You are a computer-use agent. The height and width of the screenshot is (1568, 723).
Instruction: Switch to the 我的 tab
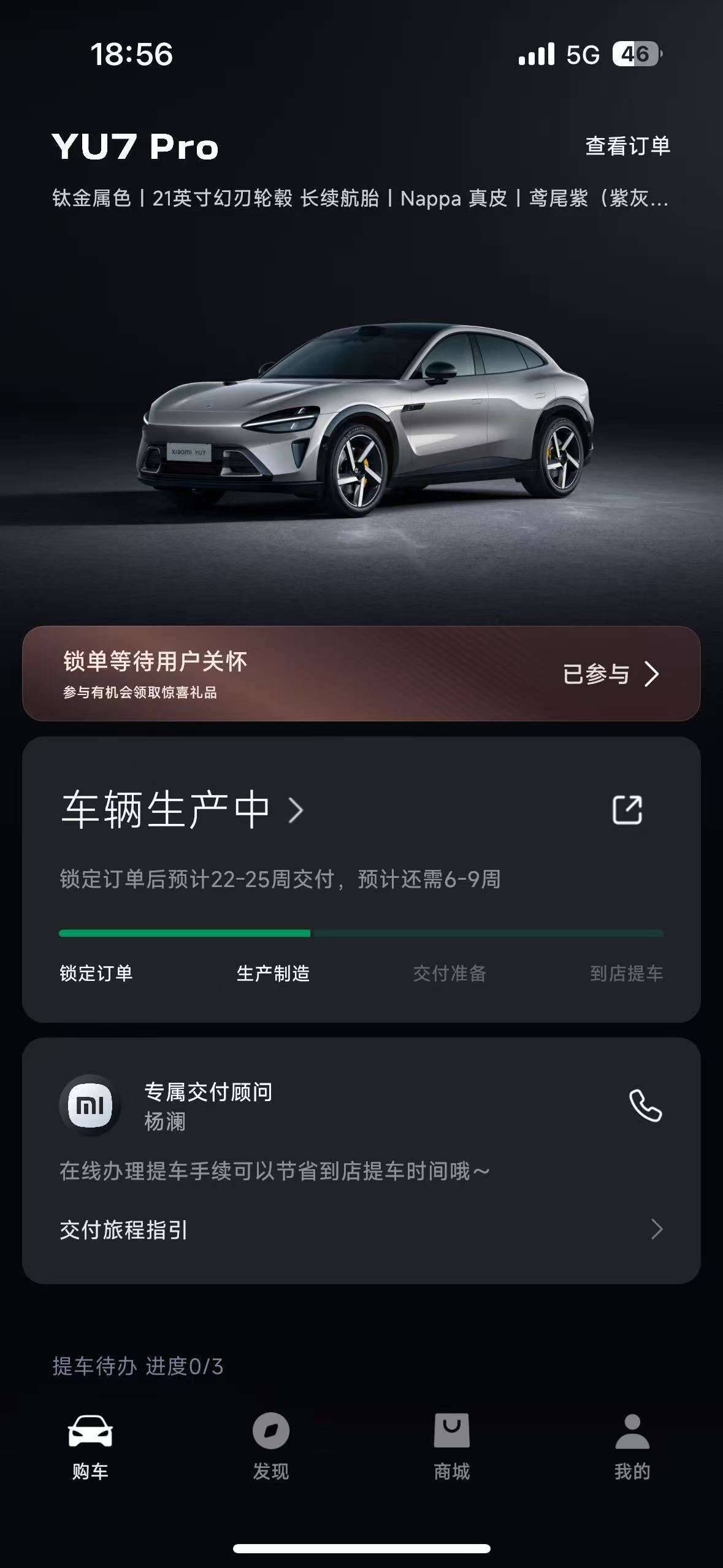(x=632, y=1447)
